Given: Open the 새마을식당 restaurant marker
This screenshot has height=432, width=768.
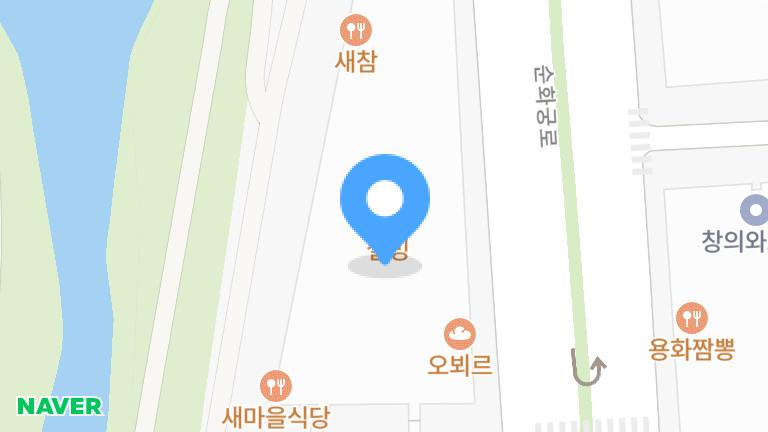Looking at the screenshot, I should click(275, 385).
